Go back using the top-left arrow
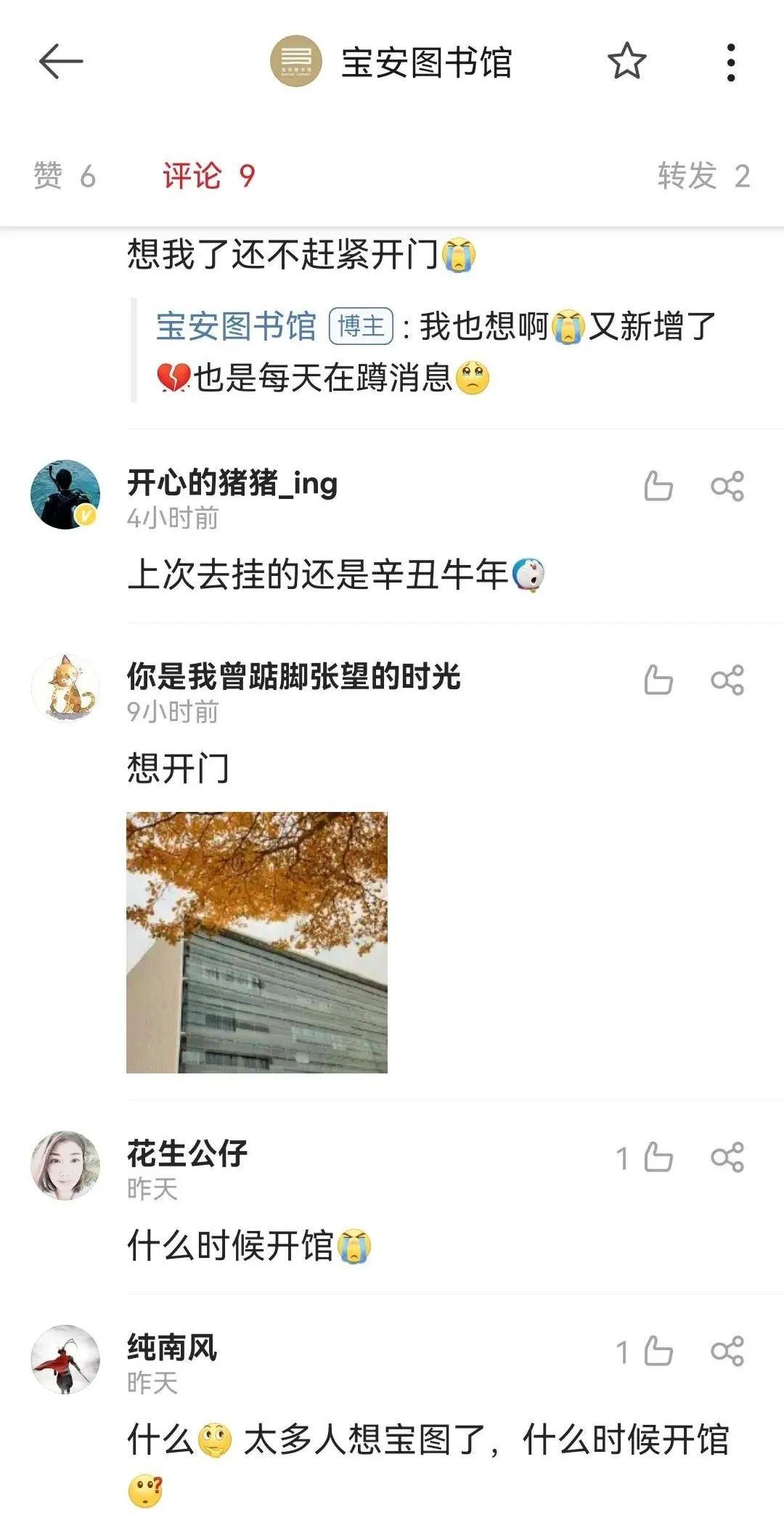 [61, 62]
